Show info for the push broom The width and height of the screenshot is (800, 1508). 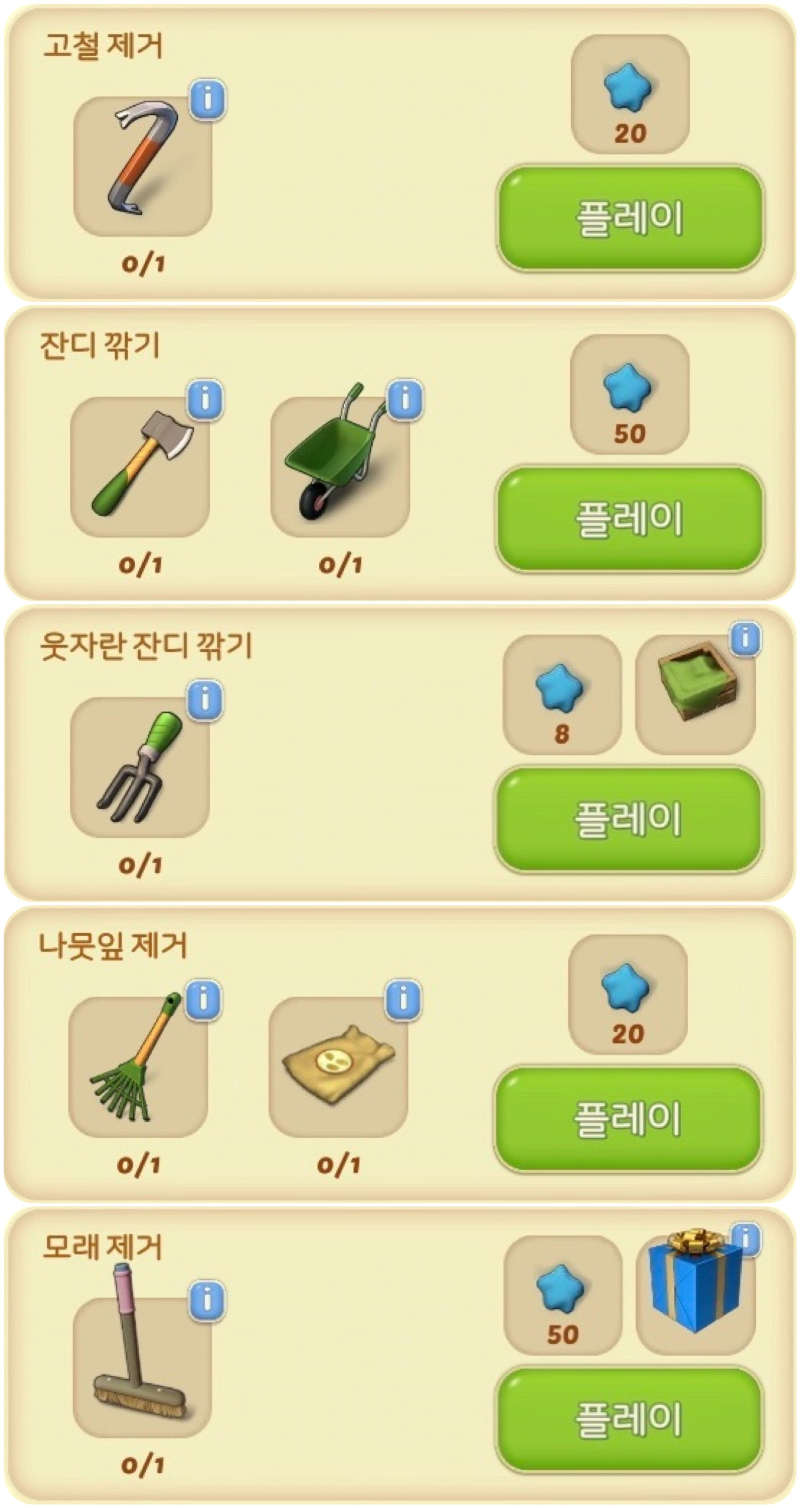click(207, 1300)
